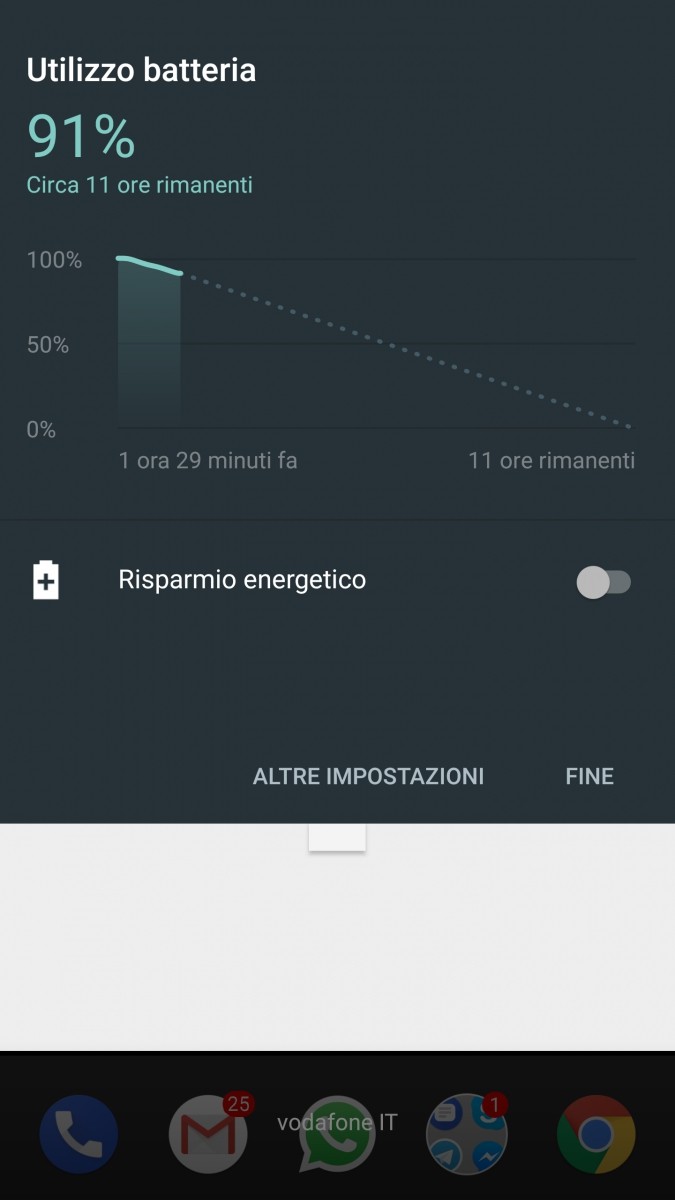Open the Phone dialer app
675x1200 pixels.
(x=79, y=1135)
